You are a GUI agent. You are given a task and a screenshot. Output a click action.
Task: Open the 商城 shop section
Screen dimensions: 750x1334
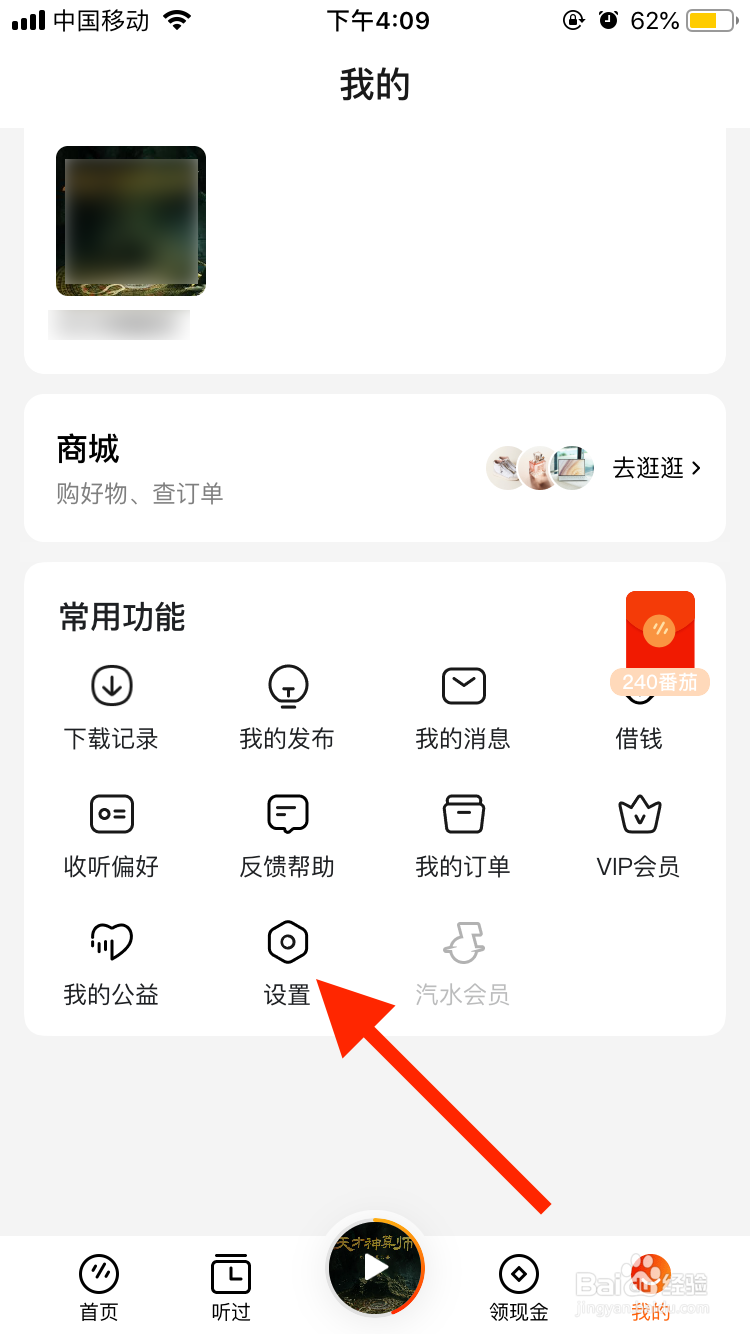tap(88, 450)
